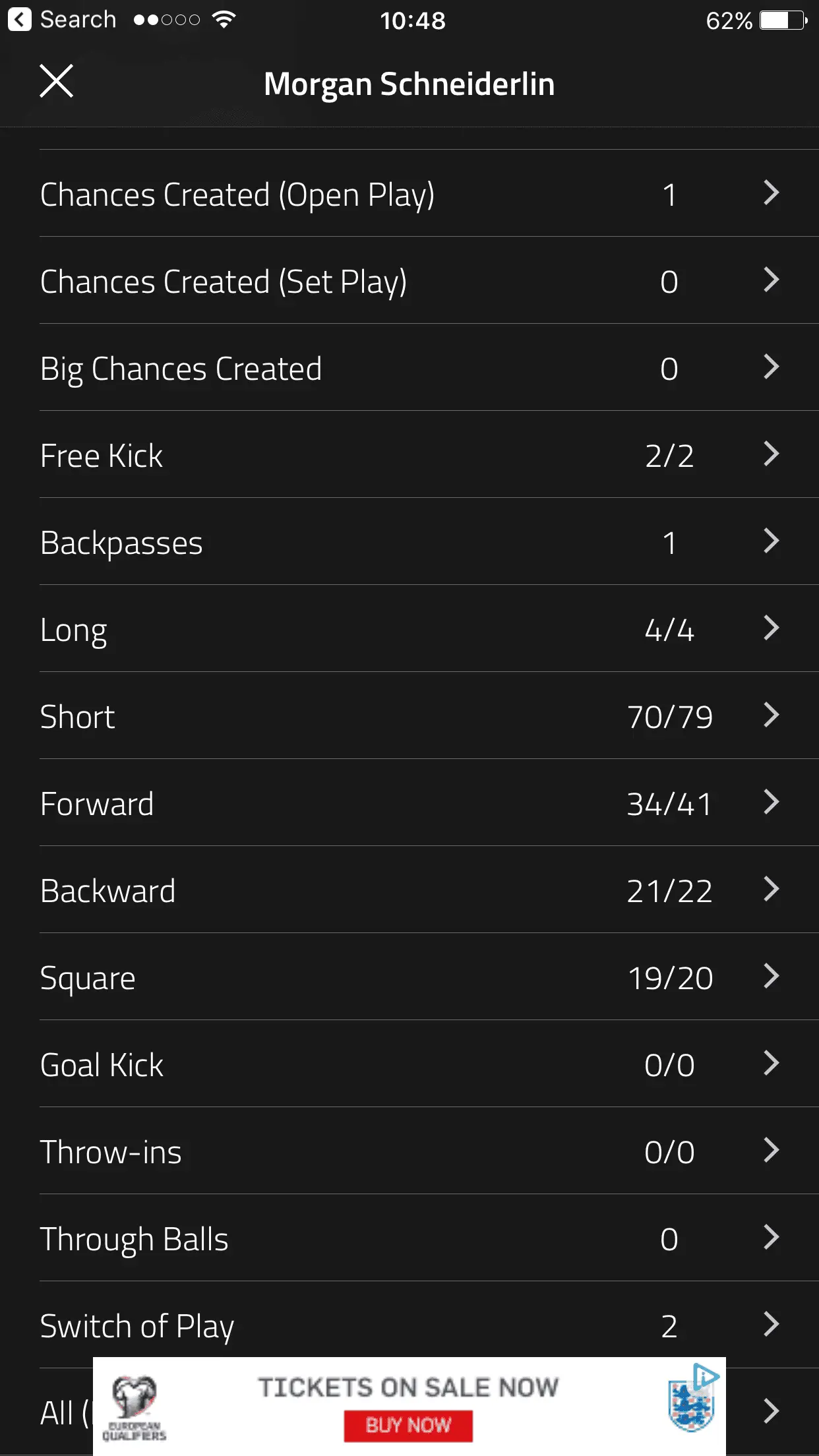Viewport: 819px width, 1456px height.
Task: Show Throw-ins details
Action: pyautogui.click(x=409, y=1151)
